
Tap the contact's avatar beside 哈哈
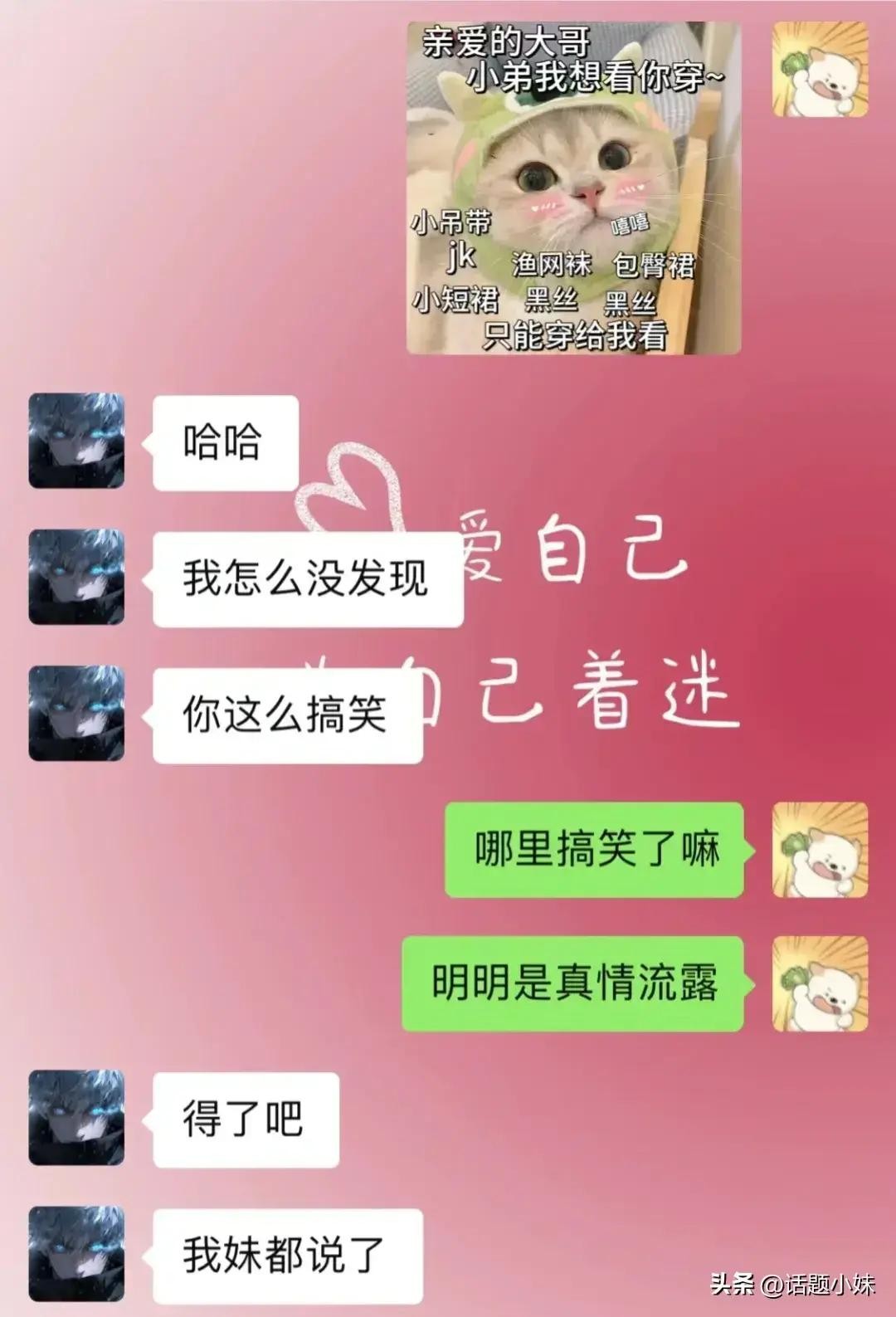(x=76, y=441)
